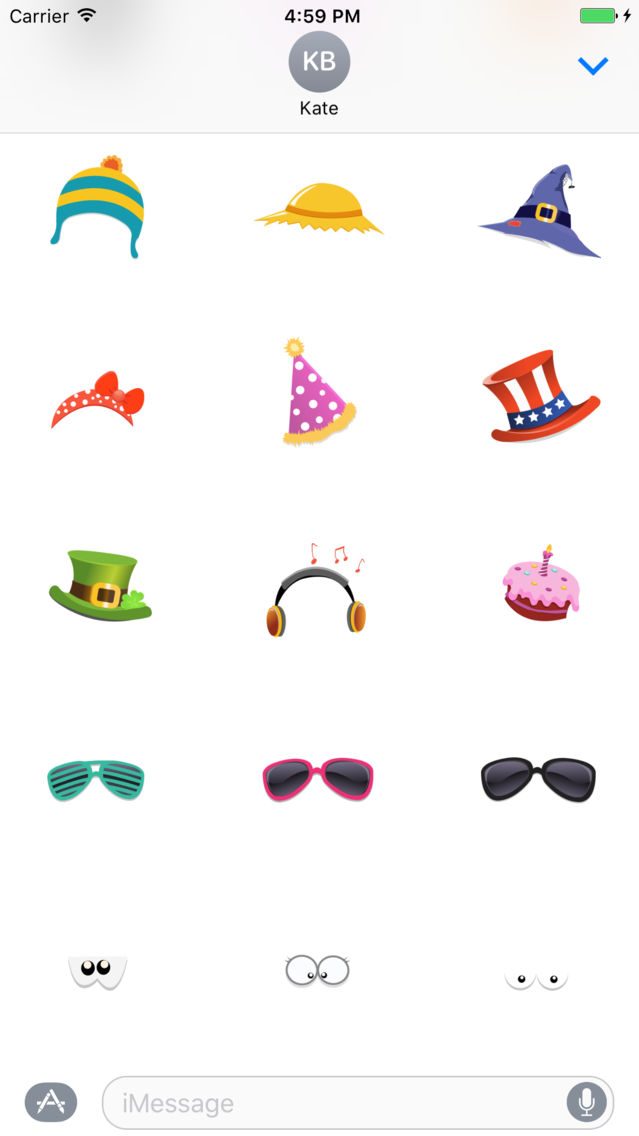The image size is (639, 1136).
Task: Select the green leprechaun hat sticker
Action: [x=100, y=585]
